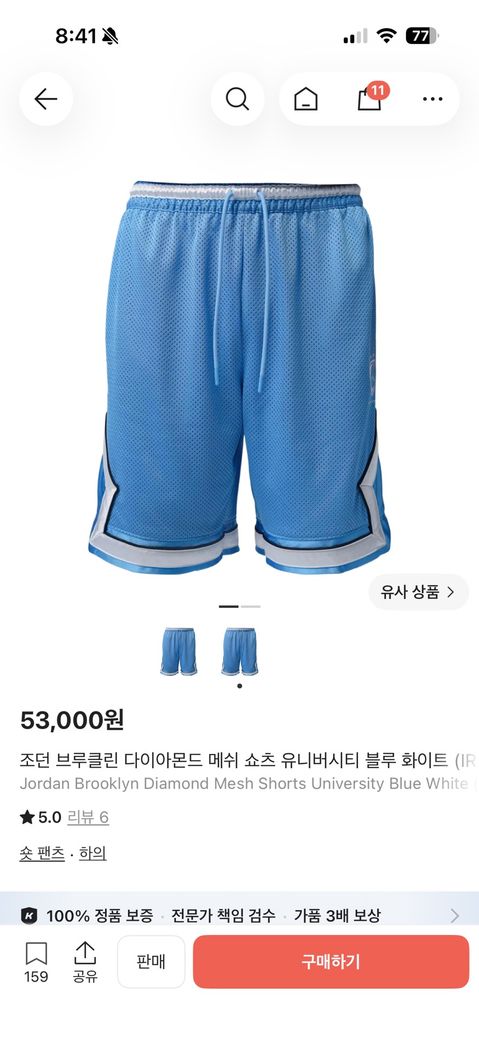Open the 하의 category link

coord(93,854)
